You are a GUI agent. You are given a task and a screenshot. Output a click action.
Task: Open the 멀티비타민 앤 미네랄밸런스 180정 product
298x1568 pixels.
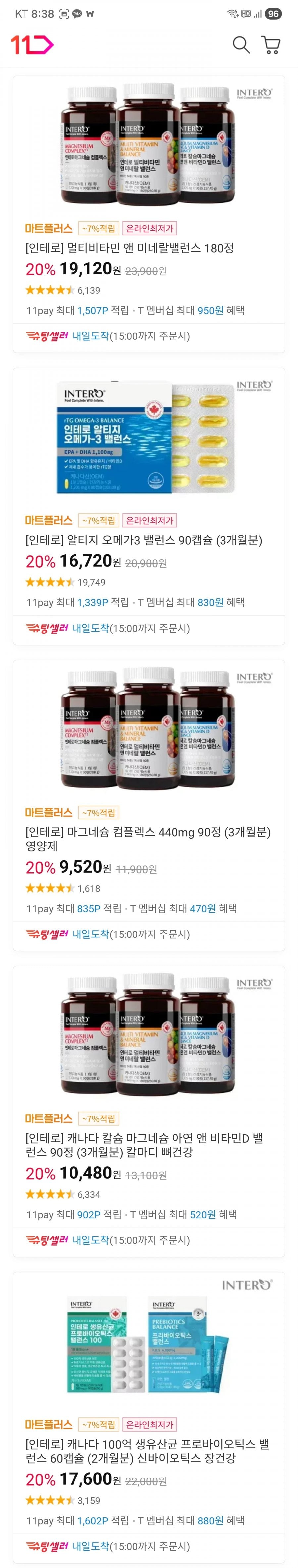click(x=129, y=248)
